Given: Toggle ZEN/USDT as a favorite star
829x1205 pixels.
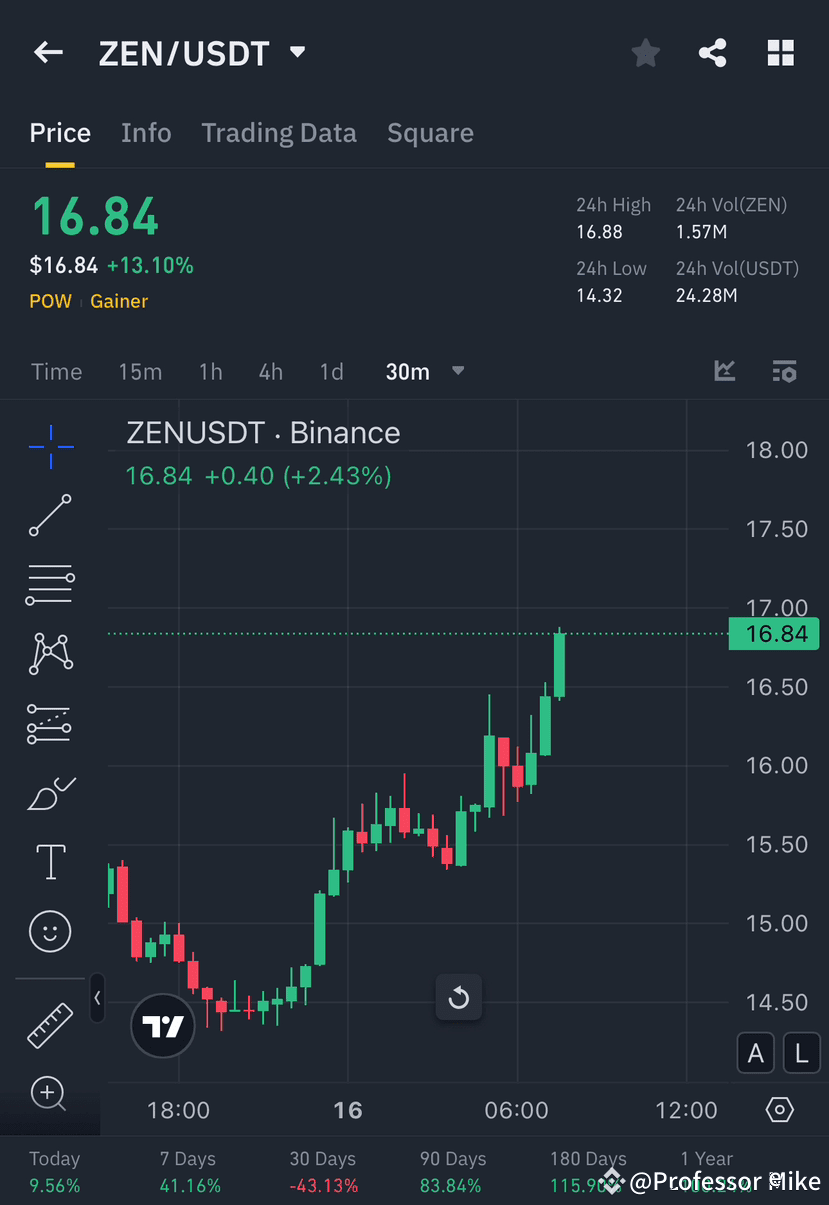Looking at the screenshot, I should (645, 53).
